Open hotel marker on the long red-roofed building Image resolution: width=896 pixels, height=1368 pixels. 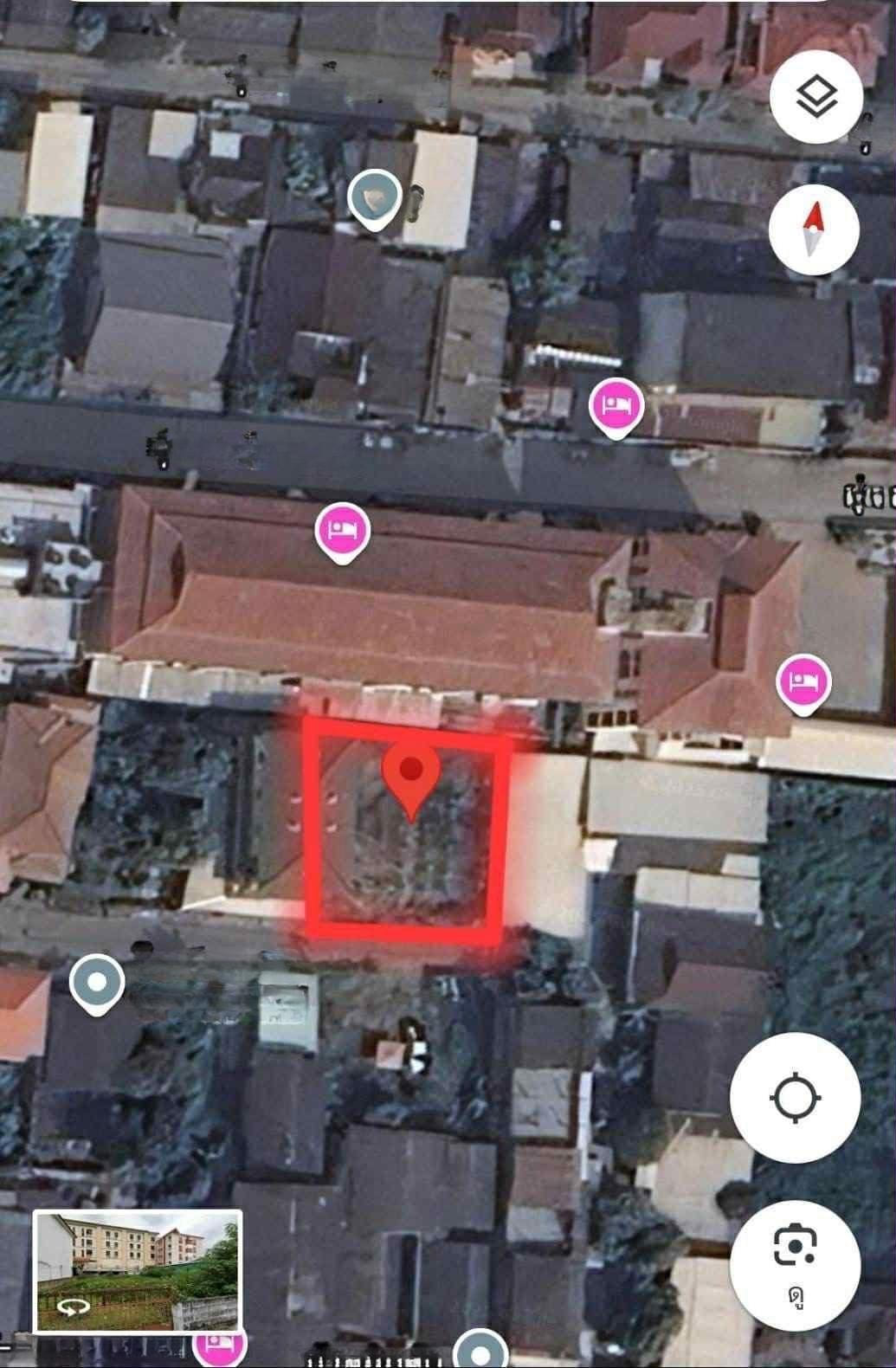point(342,530)
